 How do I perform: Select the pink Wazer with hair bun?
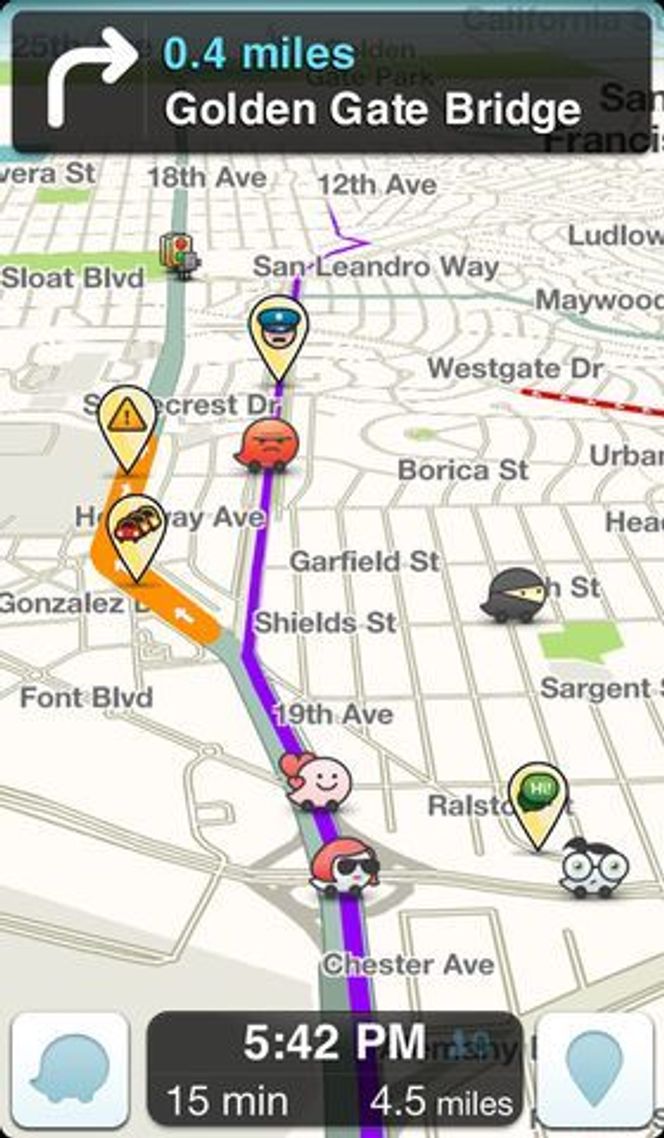point(317,781)
